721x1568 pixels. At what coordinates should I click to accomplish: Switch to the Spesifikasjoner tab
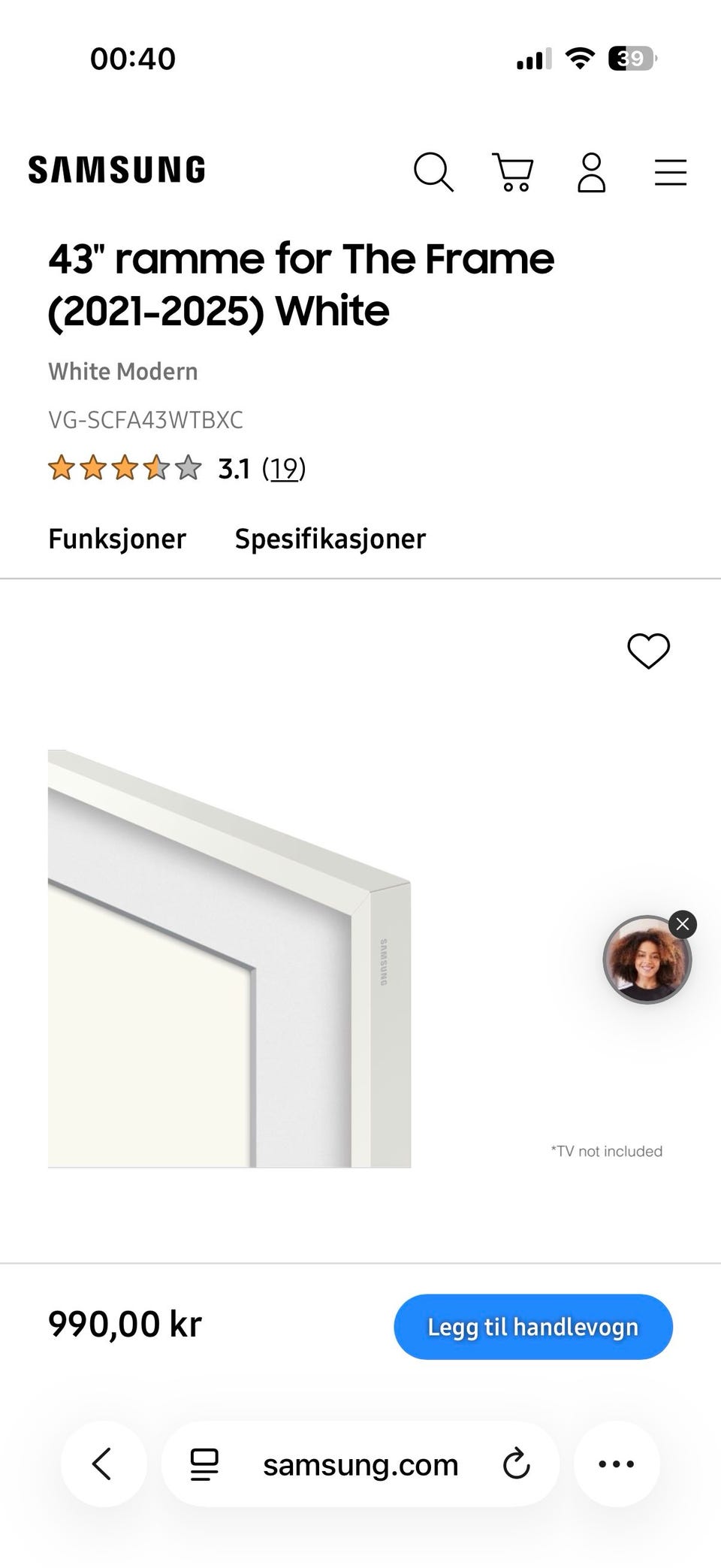click(x=330, y=538)
